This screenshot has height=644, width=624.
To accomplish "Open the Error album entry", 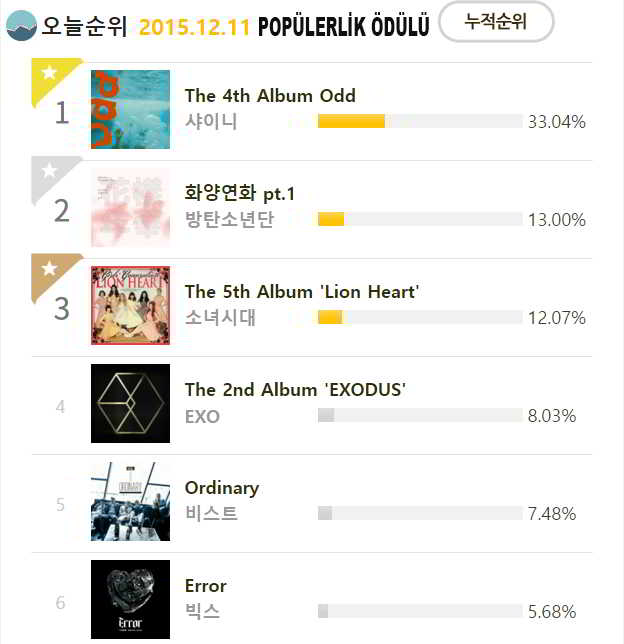I will [x=206, y=585].
